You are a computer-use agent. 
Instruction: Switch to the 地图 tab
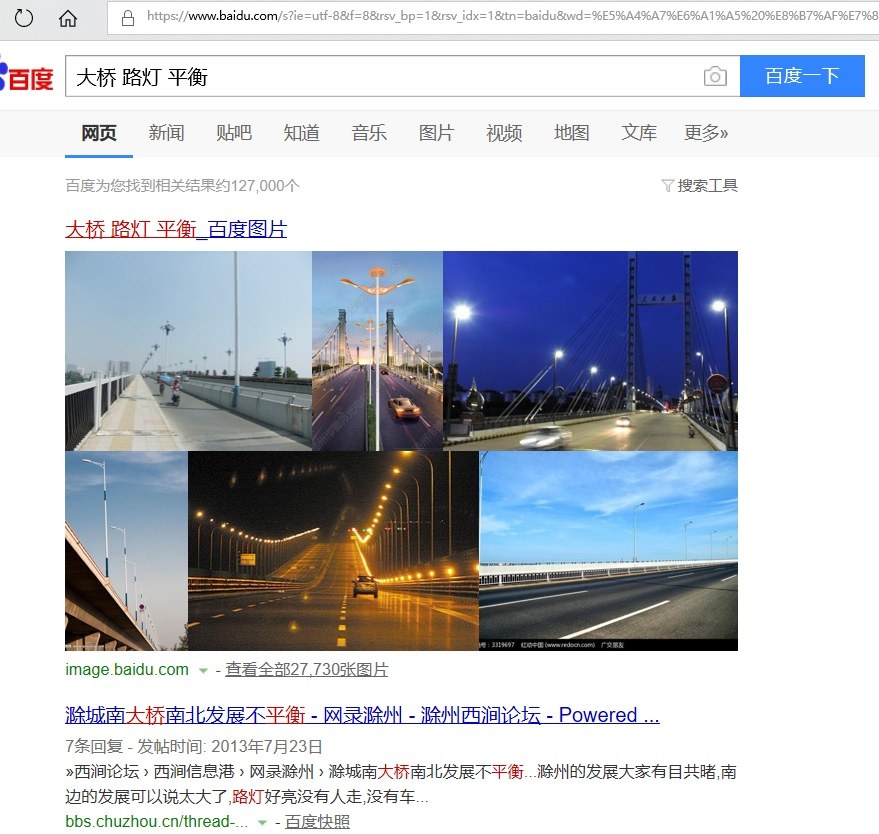572,133
